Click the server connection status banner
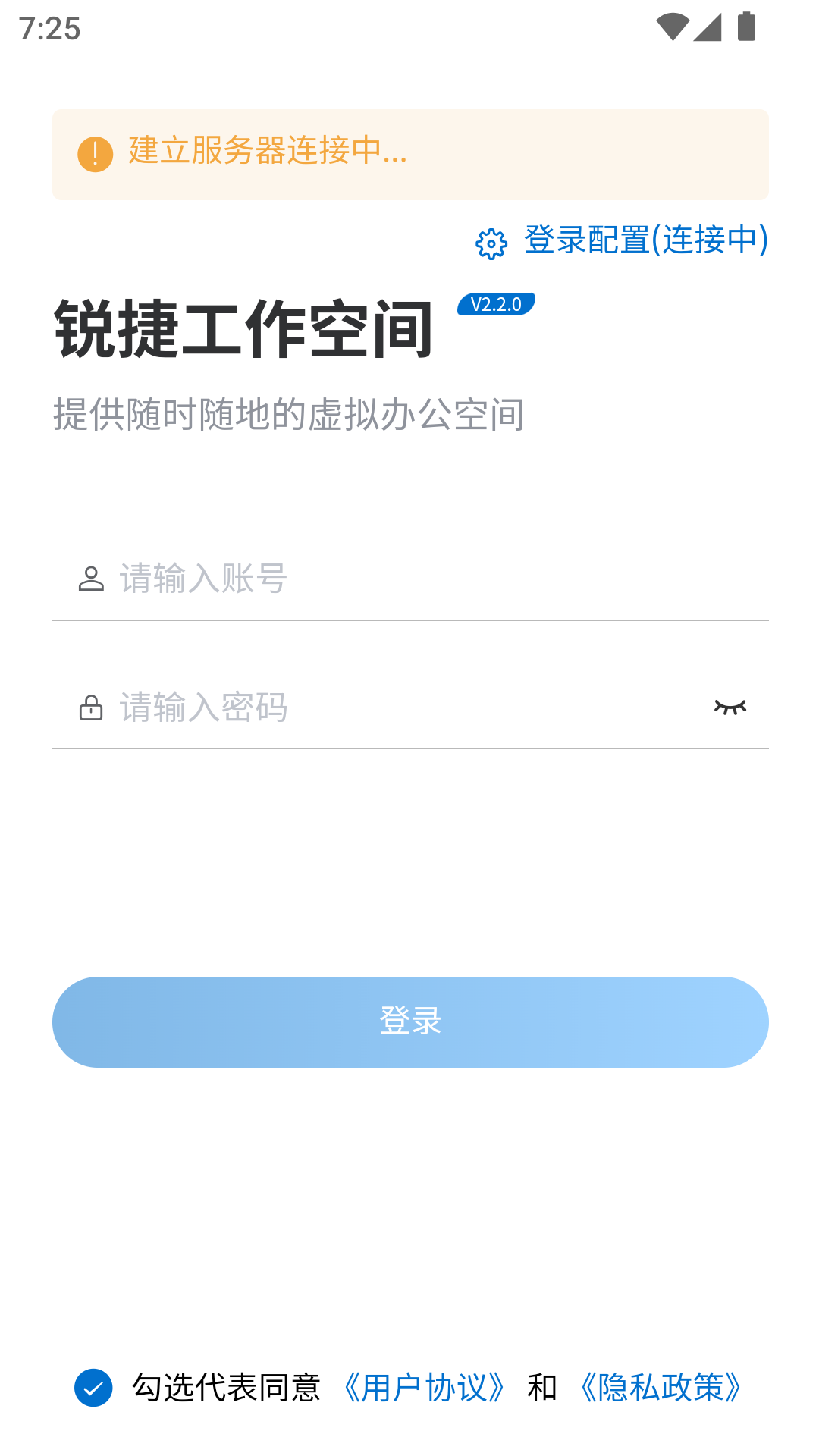Image resolution: width=819 pixels, height=1456 pixels. pos(409,153)
